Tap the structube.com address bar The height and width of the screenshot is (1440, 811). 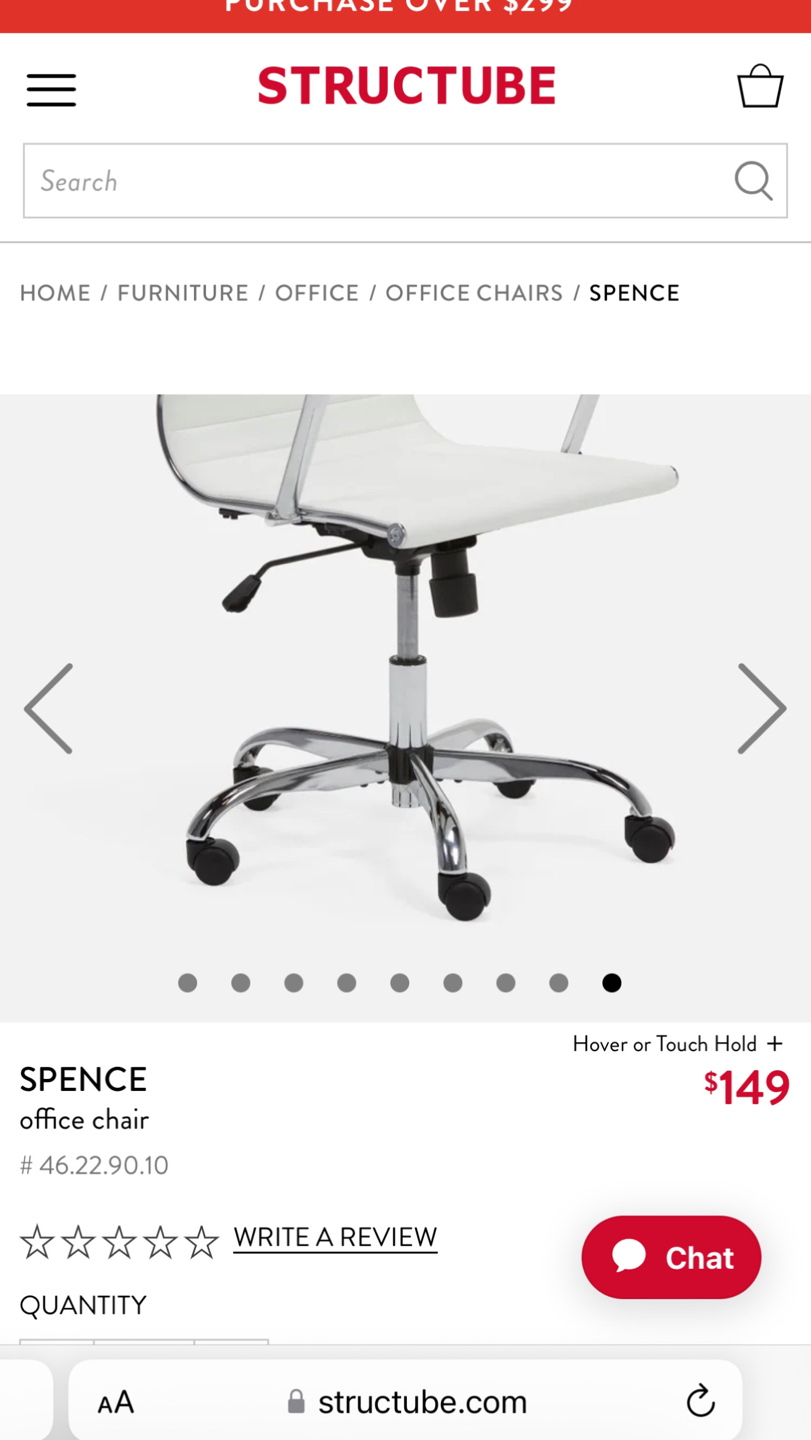(407, 1402)
